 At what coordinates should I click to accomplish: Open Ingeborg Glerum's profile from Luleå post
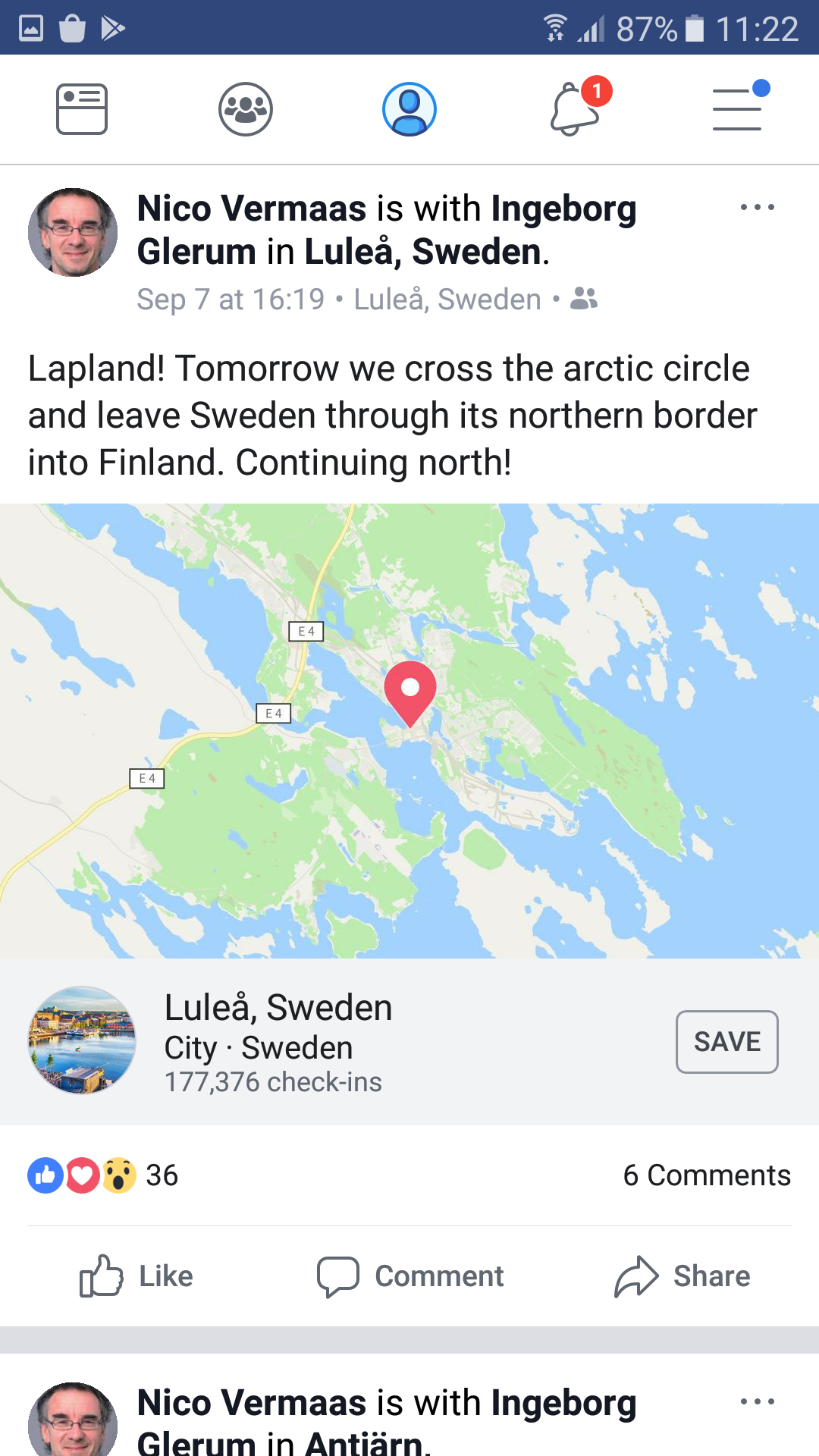[x=563, y=209]
